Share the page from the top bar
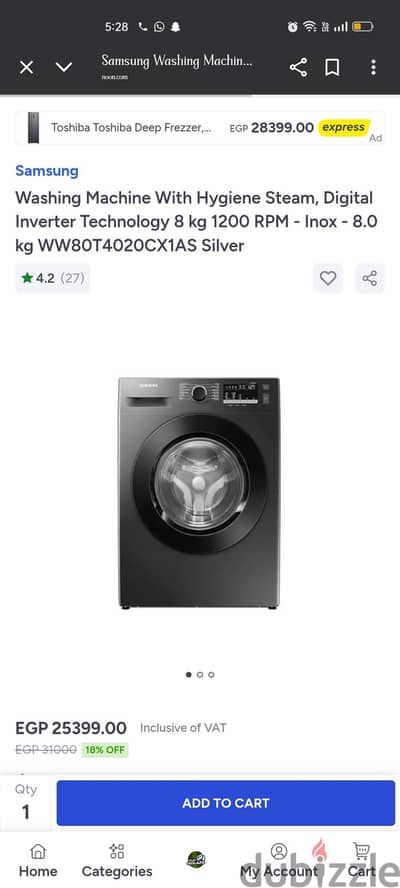Viewport: 400px width, 888px height. tap(298, 67)
